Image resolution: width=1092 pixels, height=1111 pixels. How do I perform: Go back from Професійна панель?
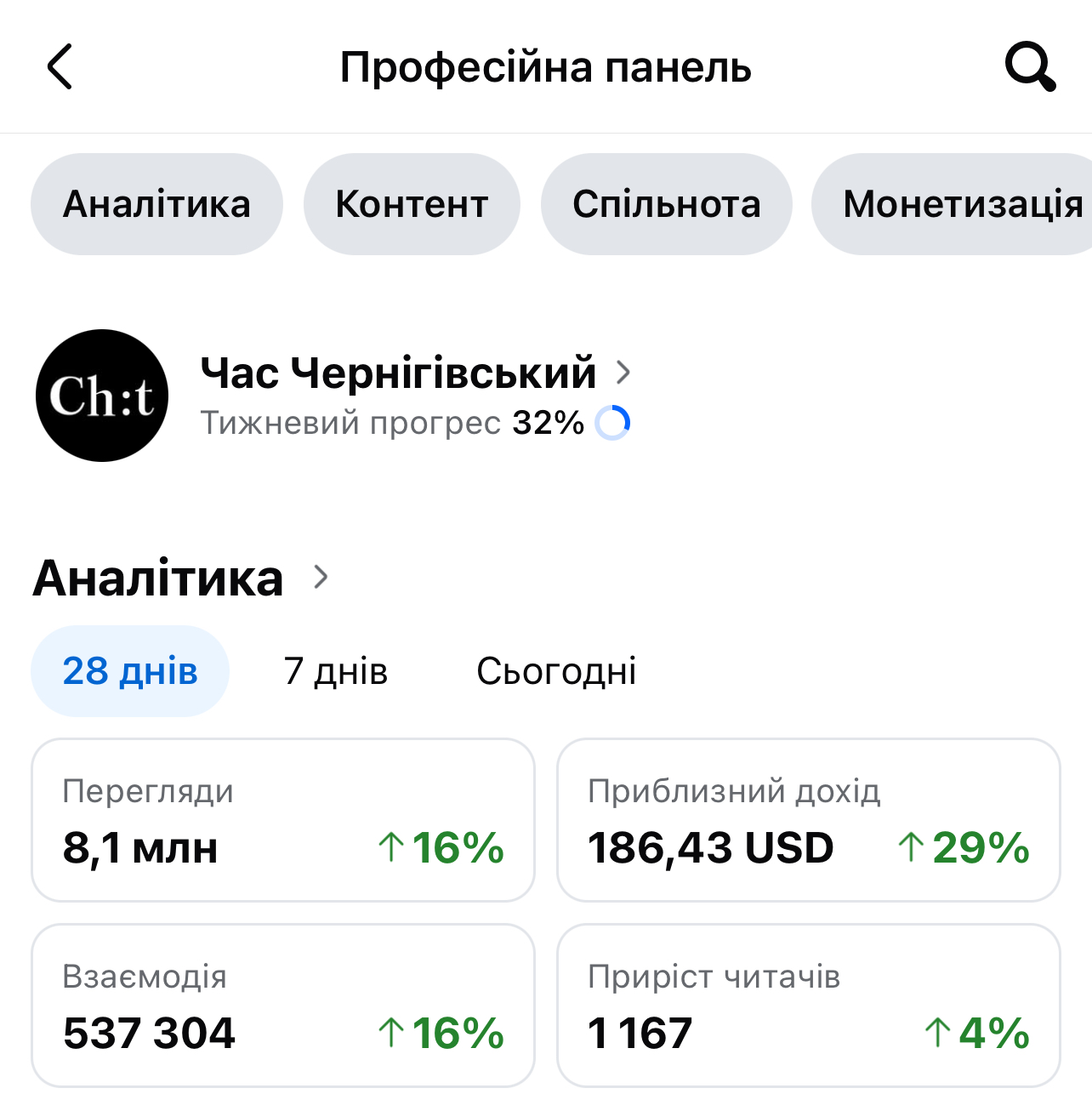pyautogui.click(x=60, y=67)
